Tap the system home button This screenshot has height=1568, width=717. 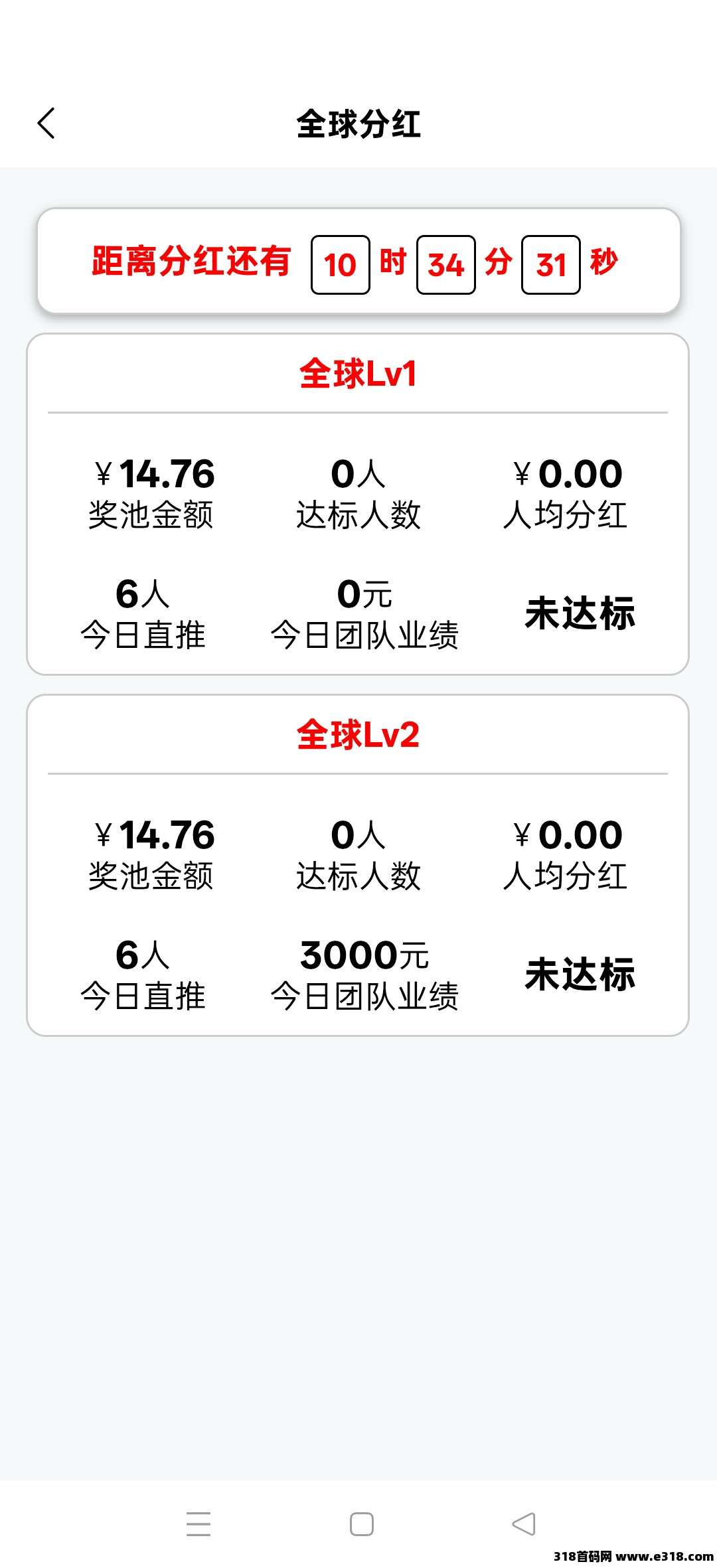point(361,1524)
